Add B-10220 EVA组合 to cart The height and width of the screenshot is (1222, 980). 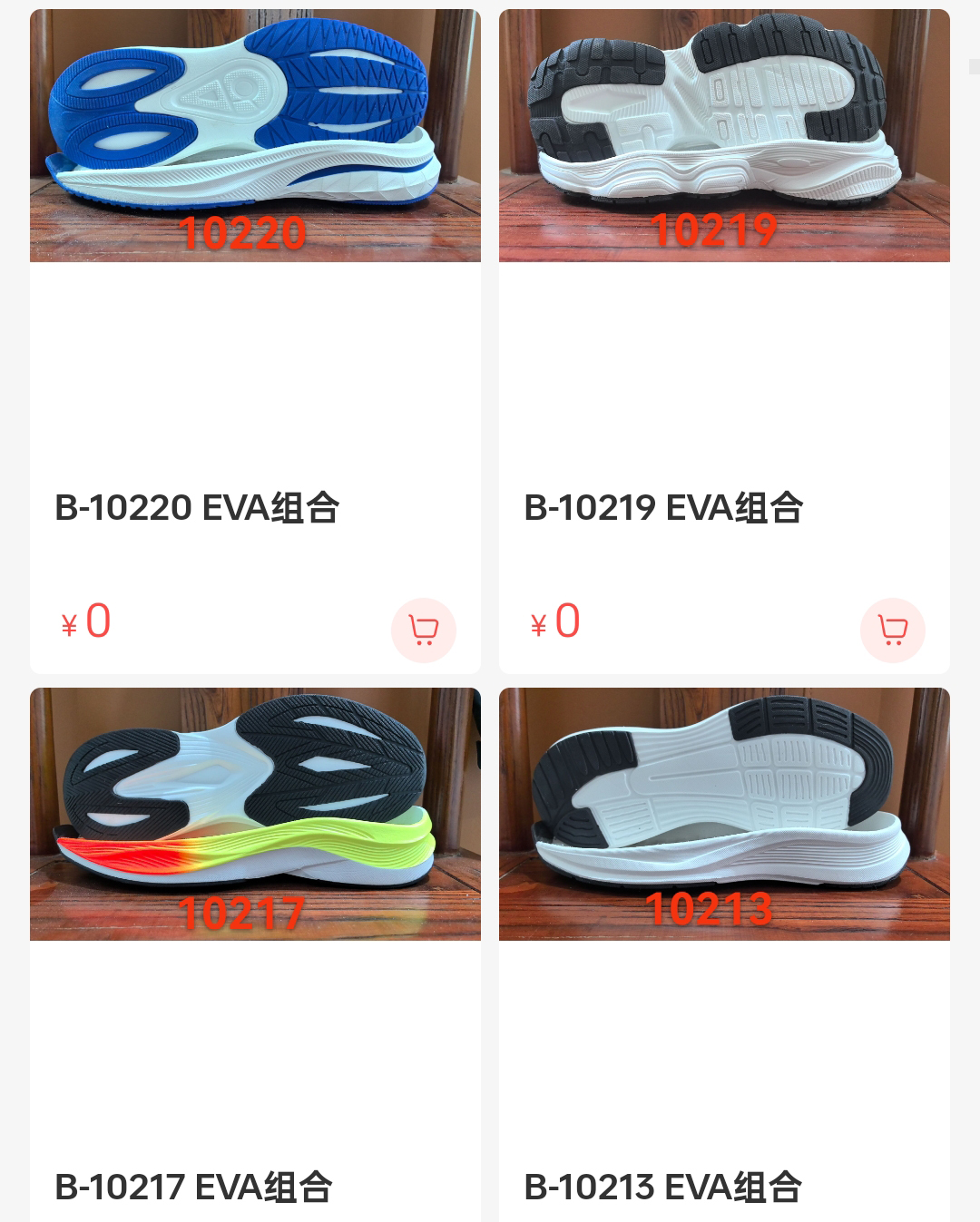[423, 630]
